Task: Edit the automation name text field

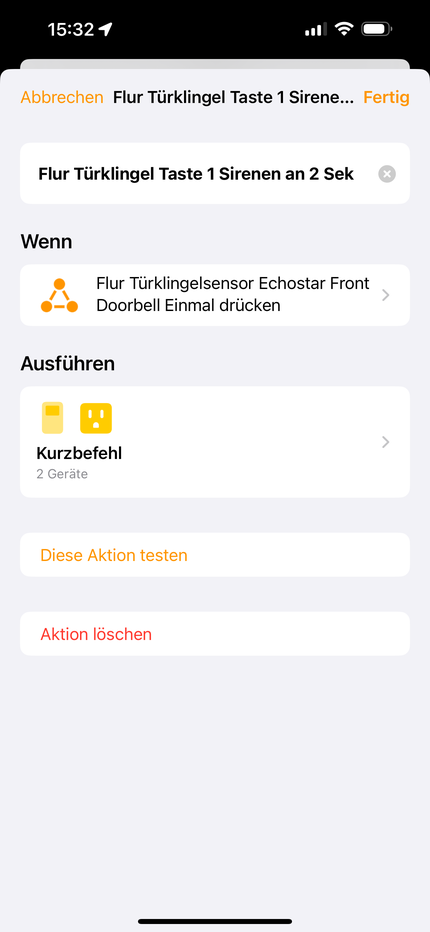Action: 196,174
